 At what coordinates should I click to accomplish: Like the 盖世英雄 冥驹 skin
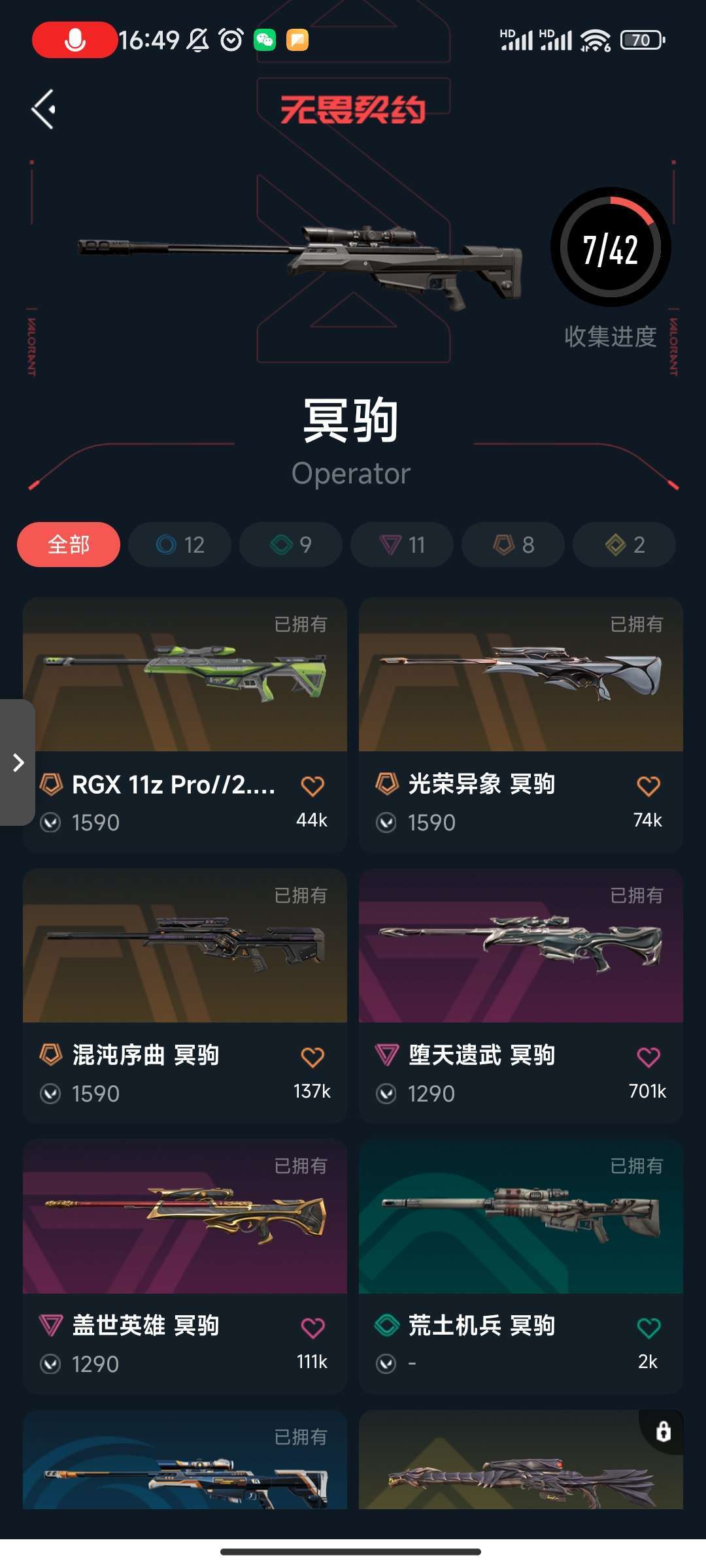(x=312, y=1328)
